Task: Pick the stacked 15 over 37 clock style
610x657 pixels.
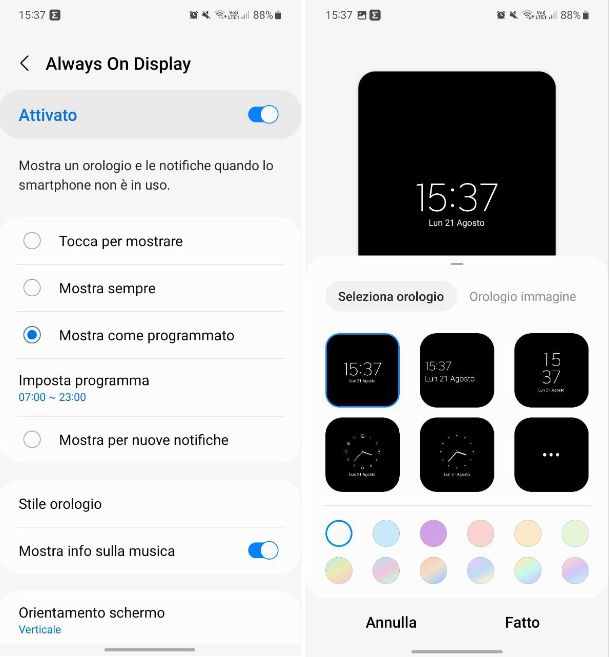Action: (x=551, y=370)
